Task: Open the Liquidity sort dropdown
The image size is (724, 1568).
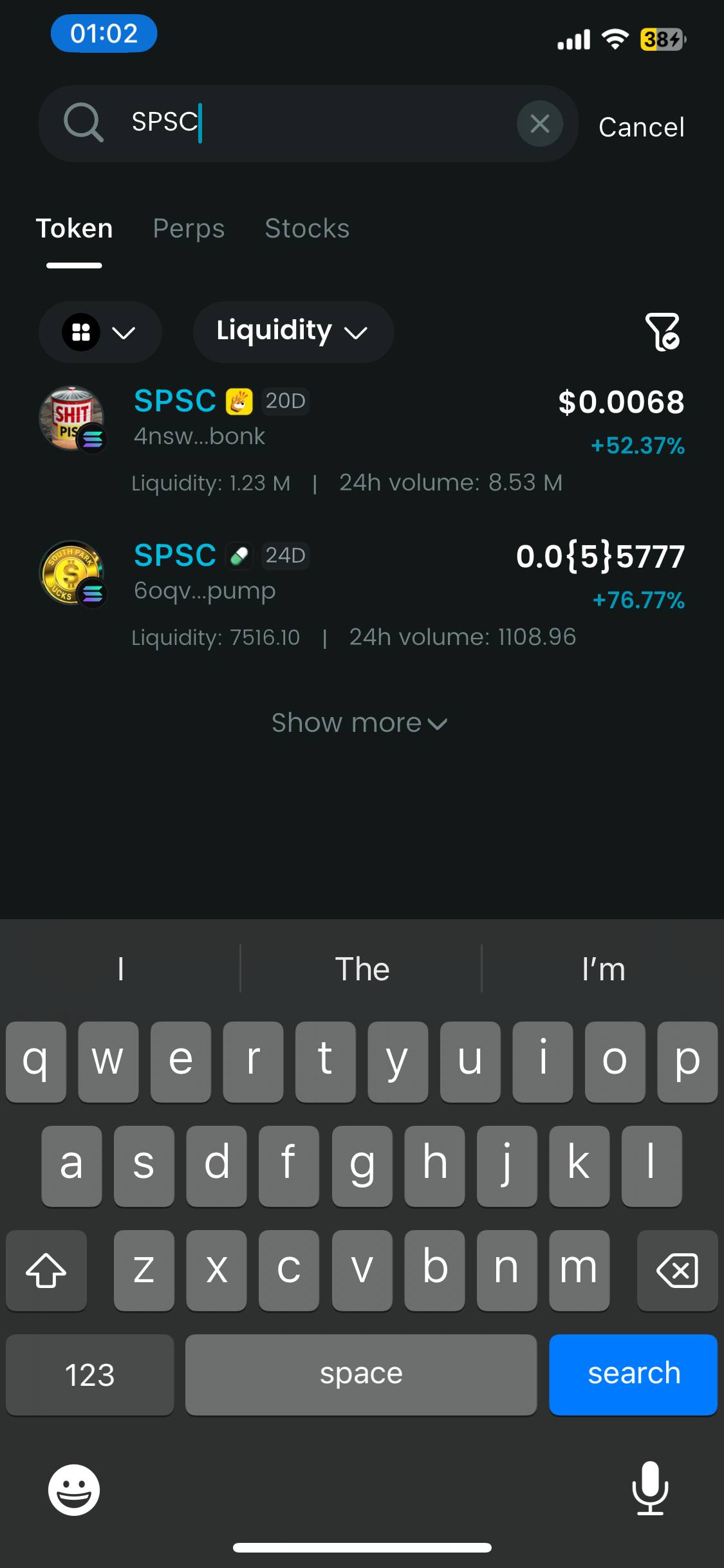Action: (x=292, y=332)
